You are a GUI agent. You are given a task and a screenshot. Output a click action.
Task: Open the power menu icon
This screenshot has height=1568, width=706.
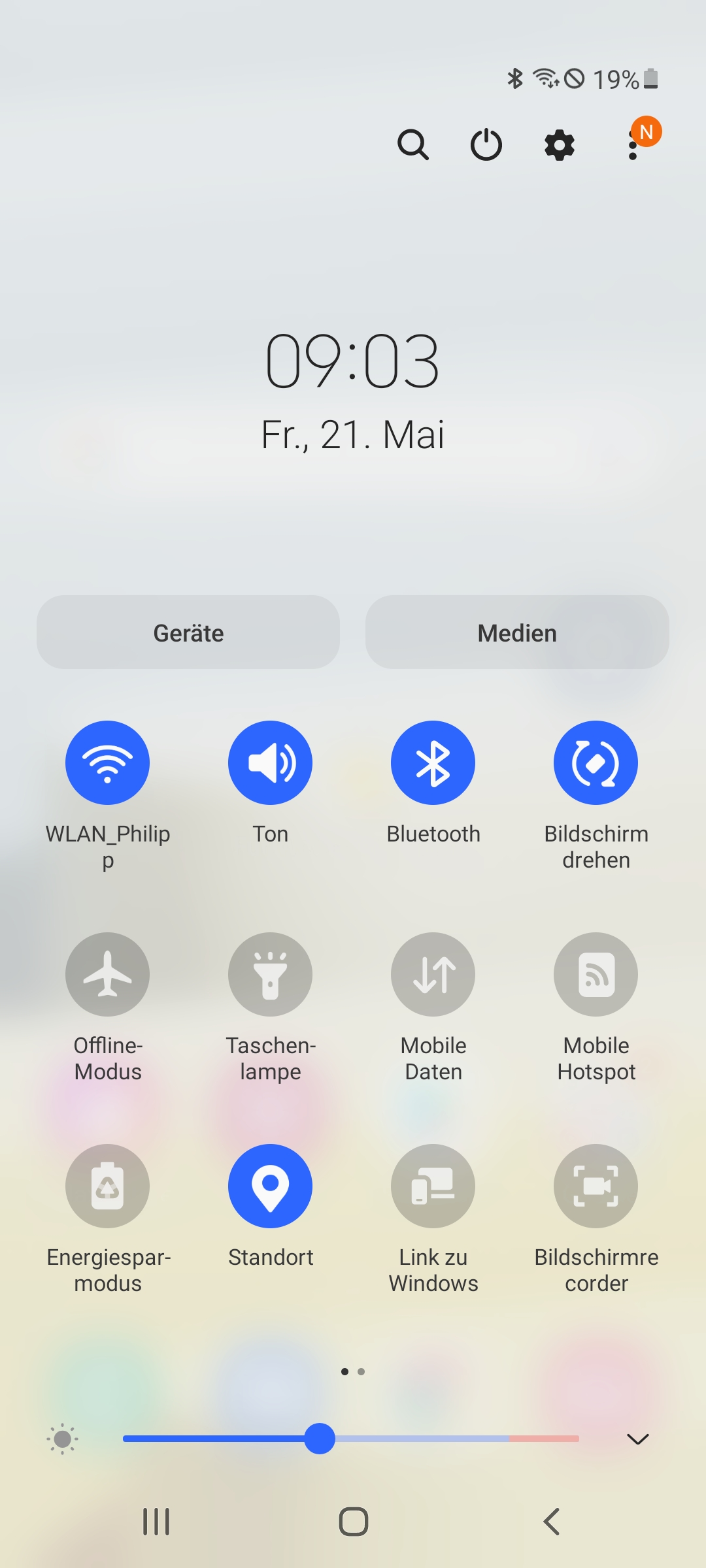486,144
